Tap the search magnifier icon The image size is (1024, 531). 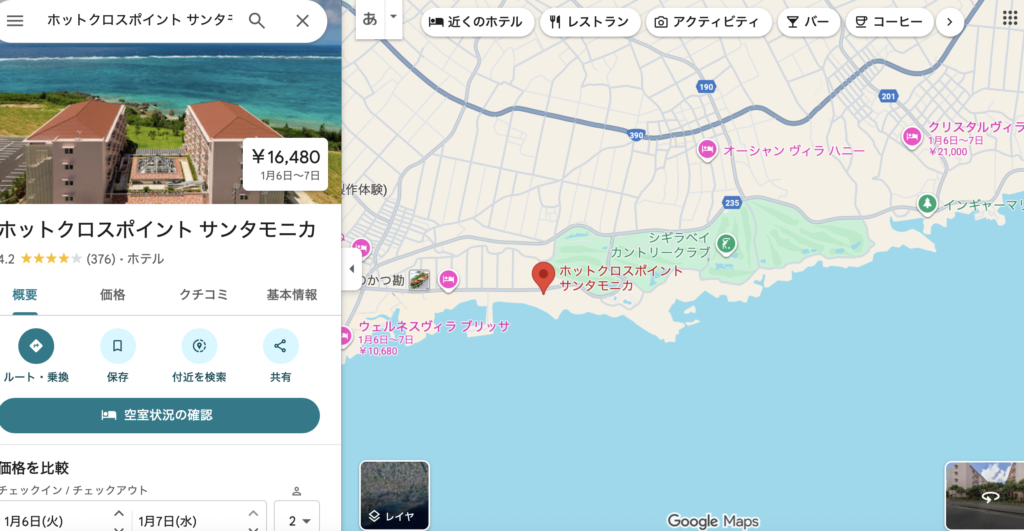(257, 21)
